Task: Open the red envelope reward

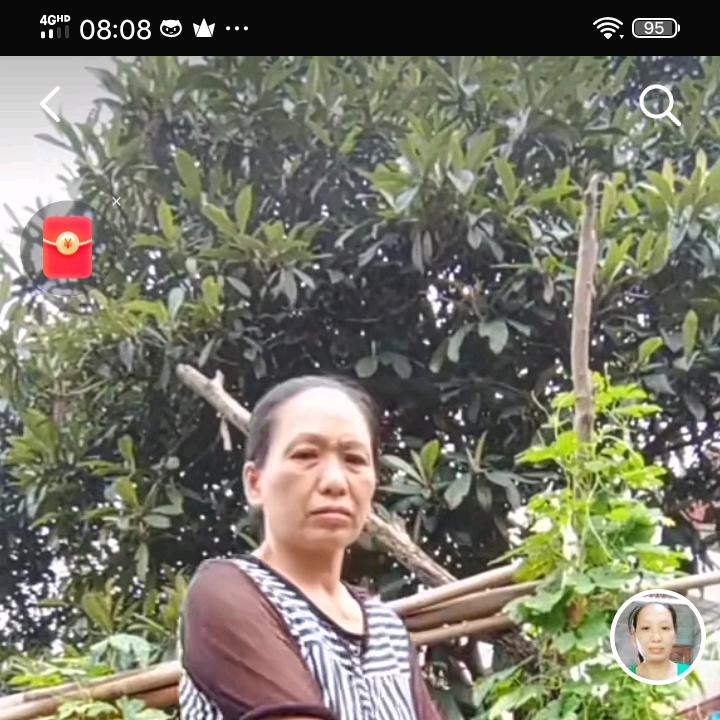Action: point(67,247)
